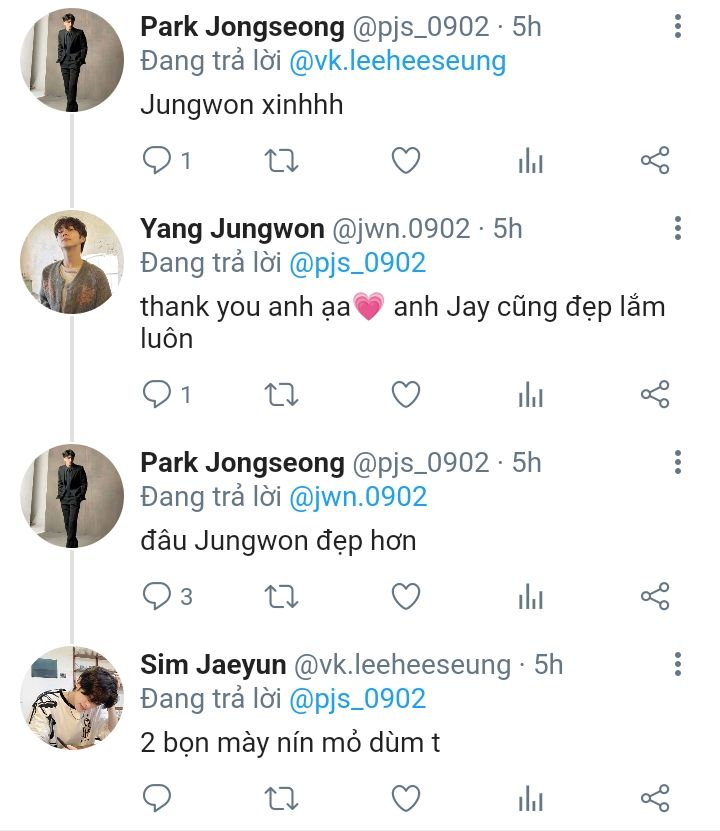This screenshot has height=831, width=720.
Task: Open Sim Jaeyun's profile picture
Action: click(x=72, y=698)
